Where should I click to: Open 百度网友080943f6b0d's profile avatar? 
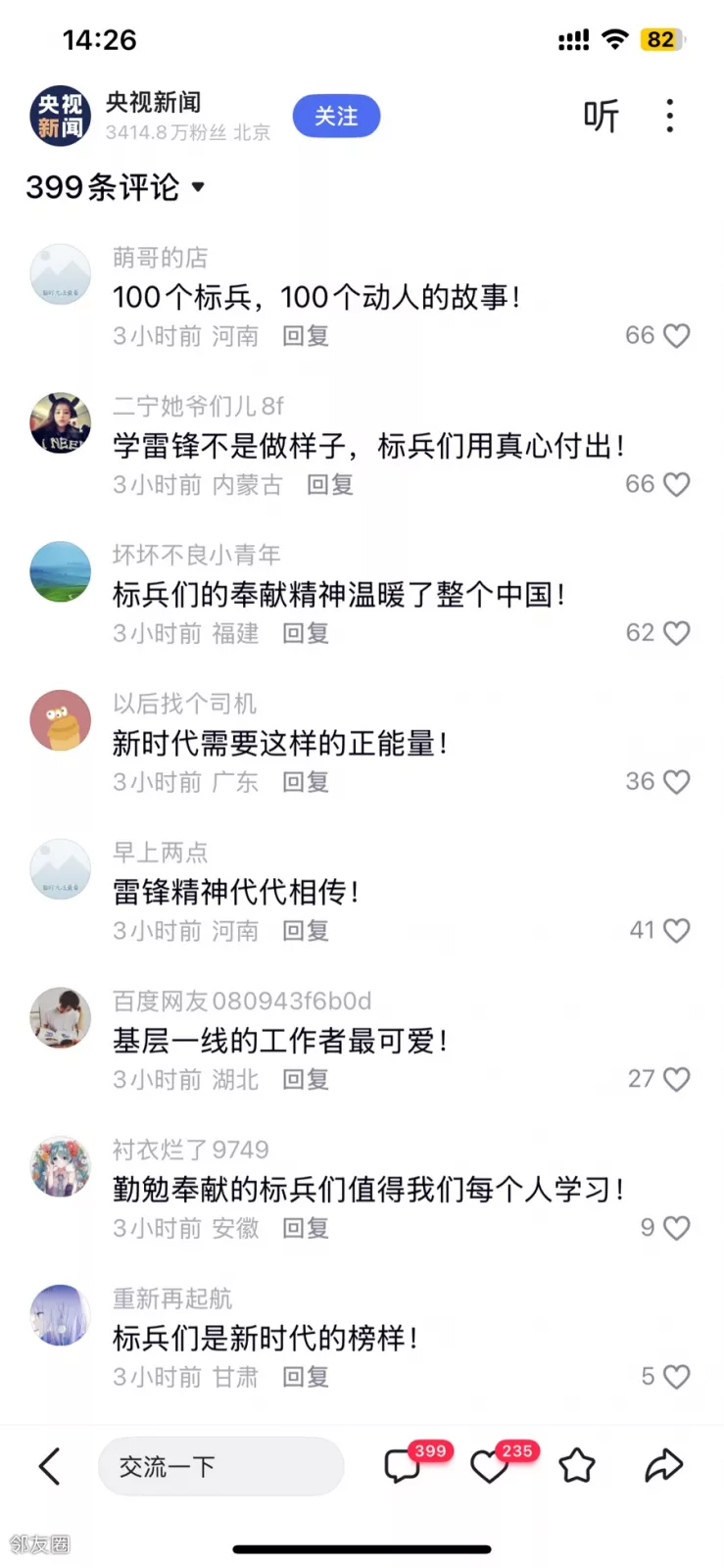click(x=61, y=1018)
